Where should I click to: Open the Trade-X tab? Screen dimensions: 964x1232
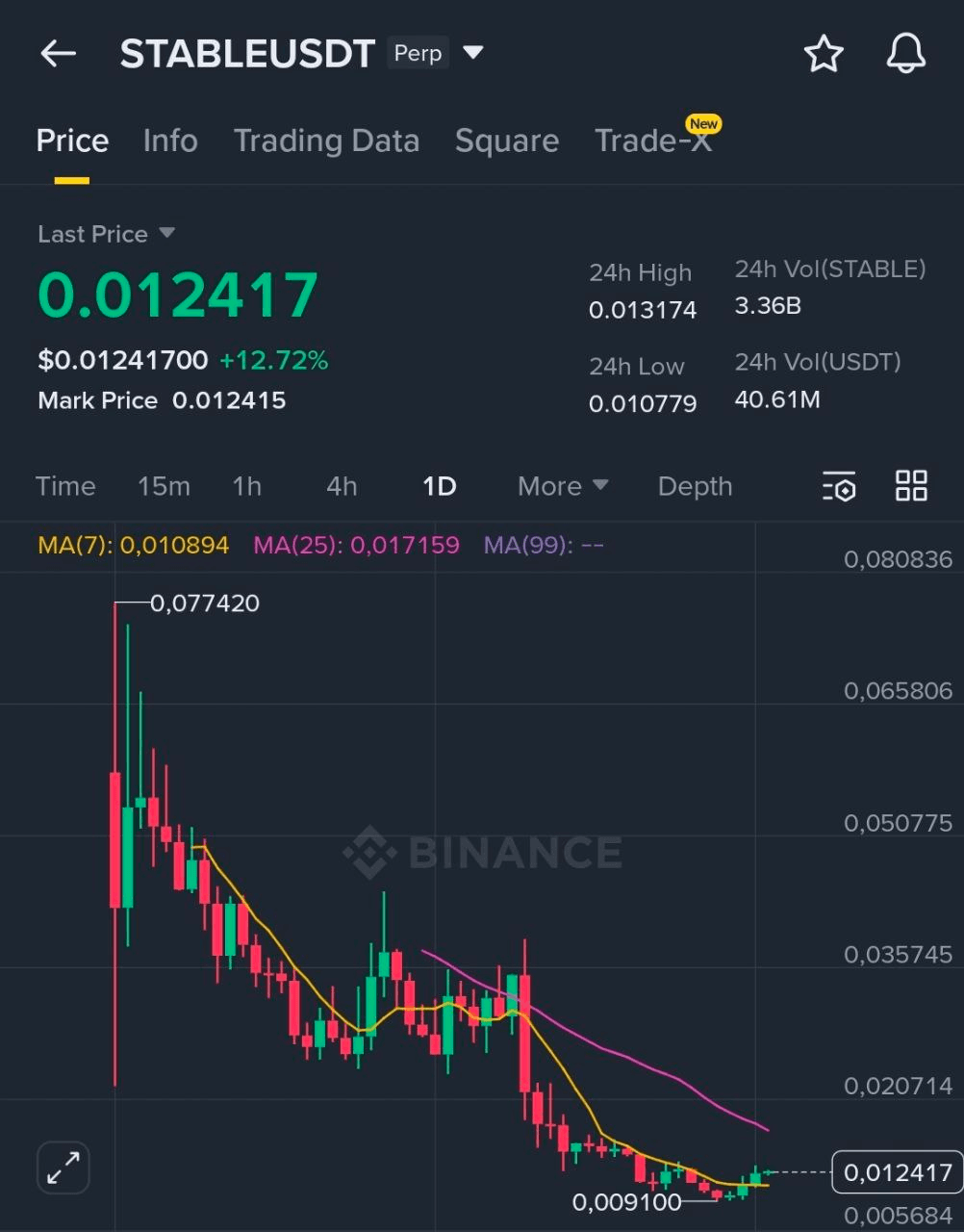tap(652, 141)
